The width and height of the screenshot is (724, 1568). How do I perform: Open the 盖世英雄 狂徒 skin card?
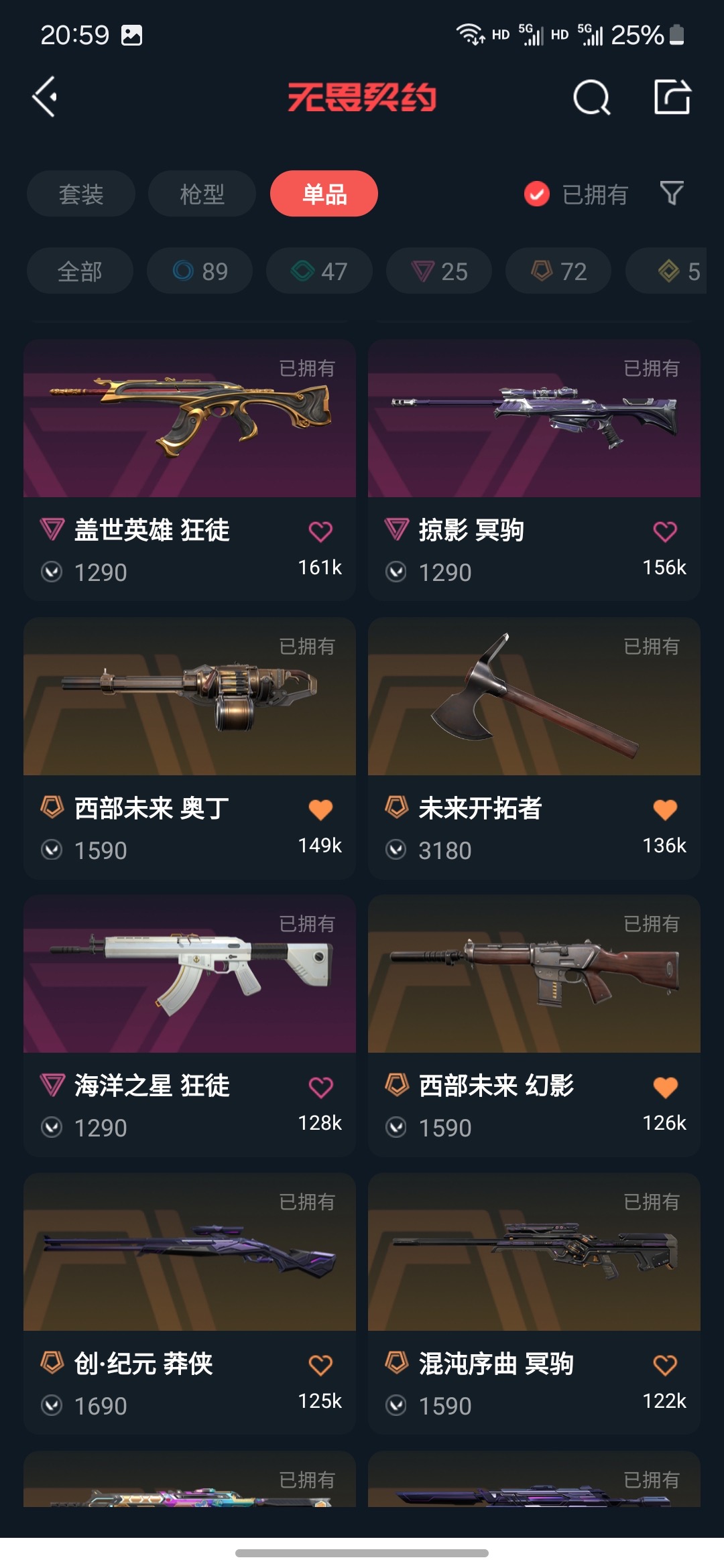pyautogui.click(x=190, y=470)
